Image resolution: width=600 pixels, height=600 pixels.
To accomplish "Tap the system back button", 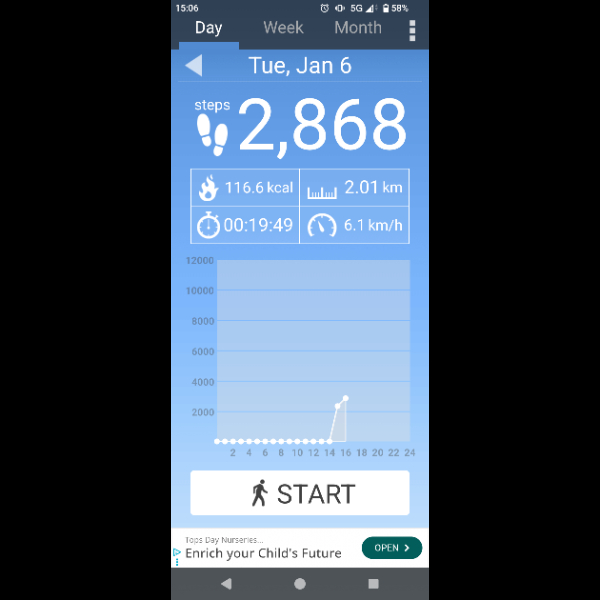I will pos(226,583).
